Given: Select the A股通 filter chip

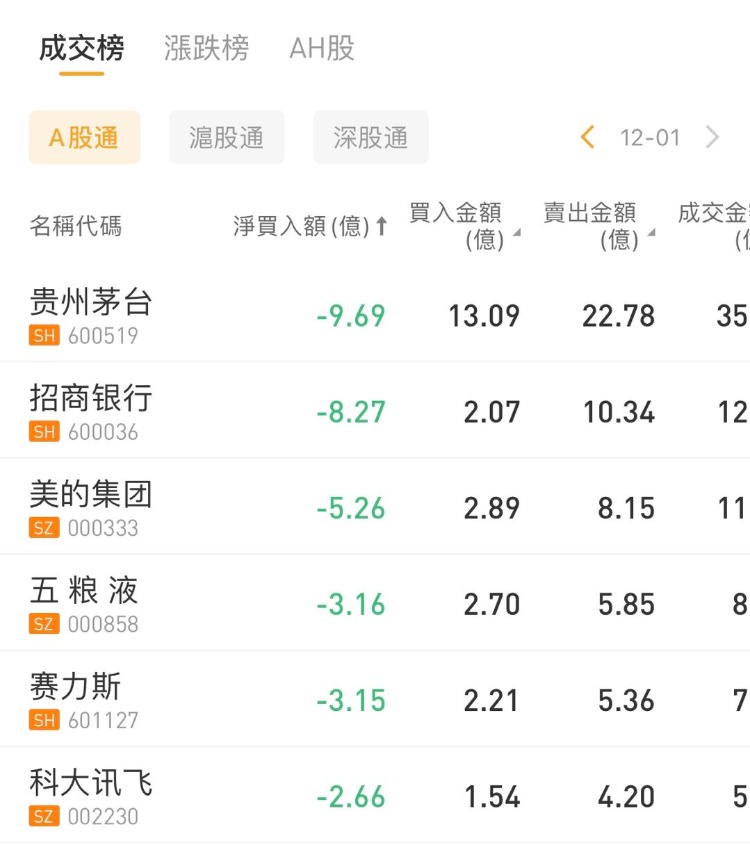Looking at the screenshot, I should point(84,138).
